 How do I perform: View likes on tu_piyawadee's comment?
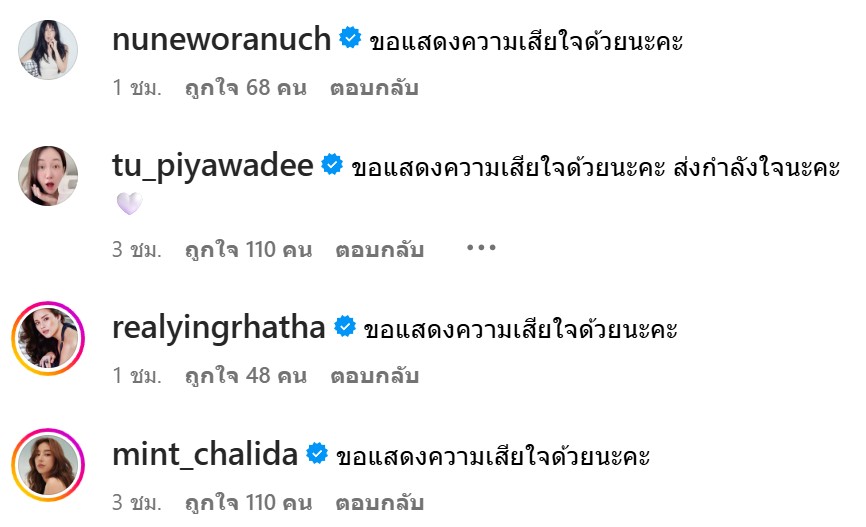[249, 249]
